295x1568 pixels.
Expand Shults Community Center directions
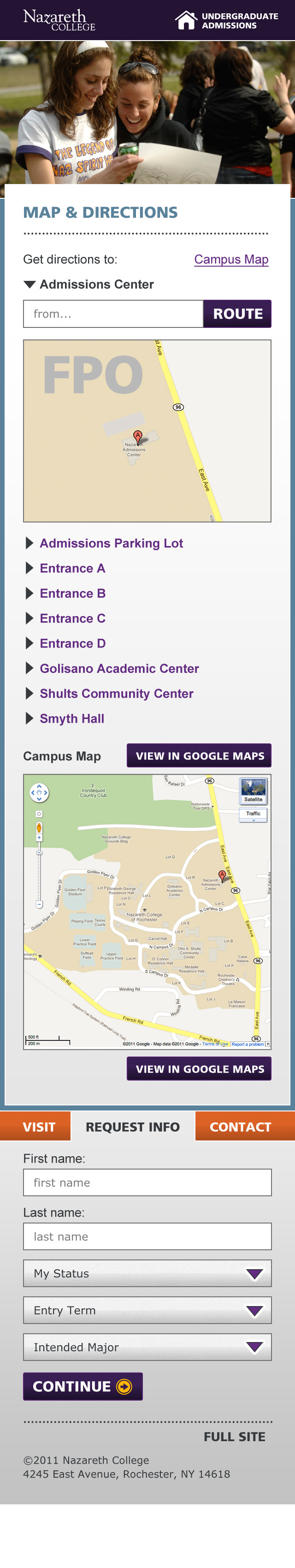(x=116, y=693)
